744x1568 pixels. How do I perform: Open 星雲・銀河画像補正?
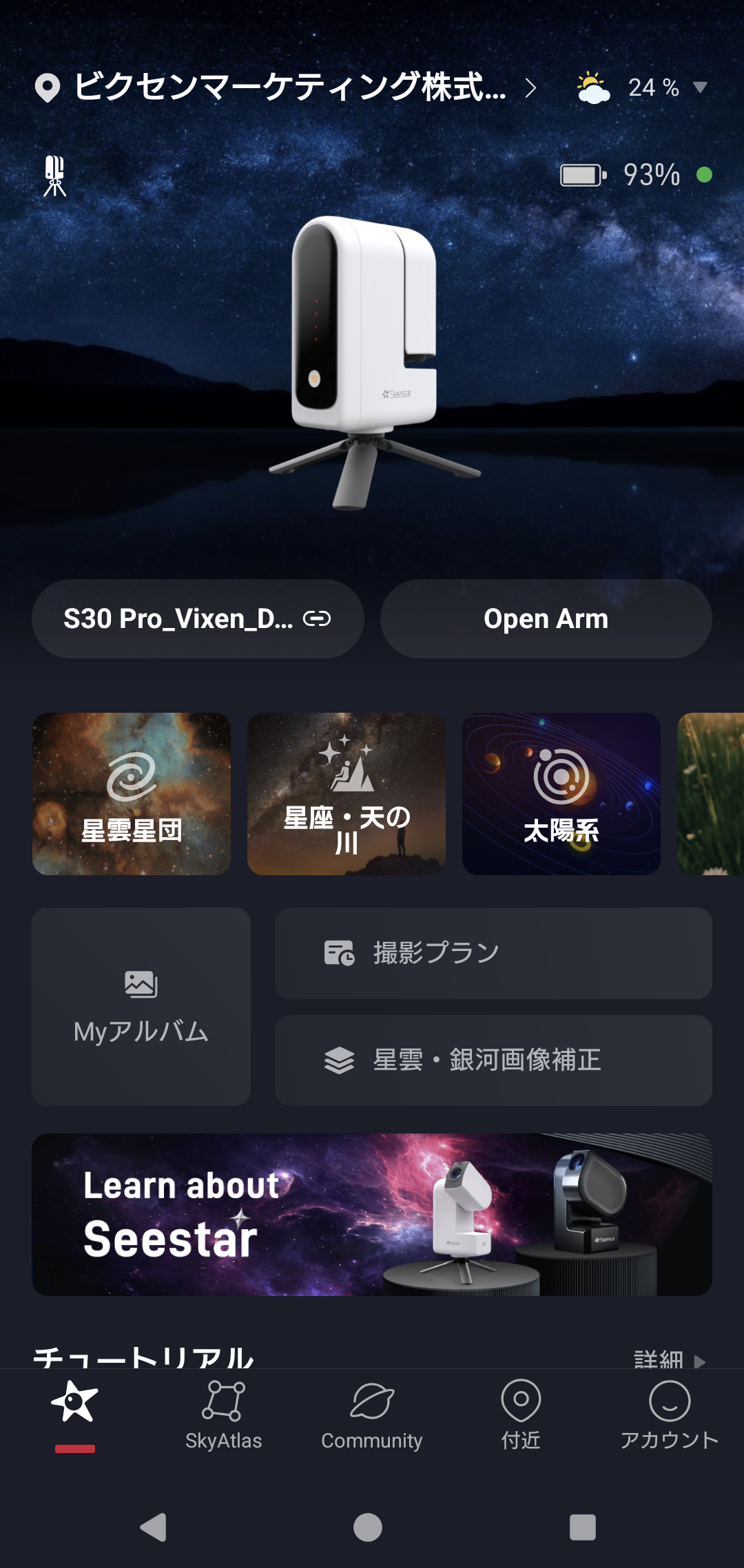click(493, 1060)
